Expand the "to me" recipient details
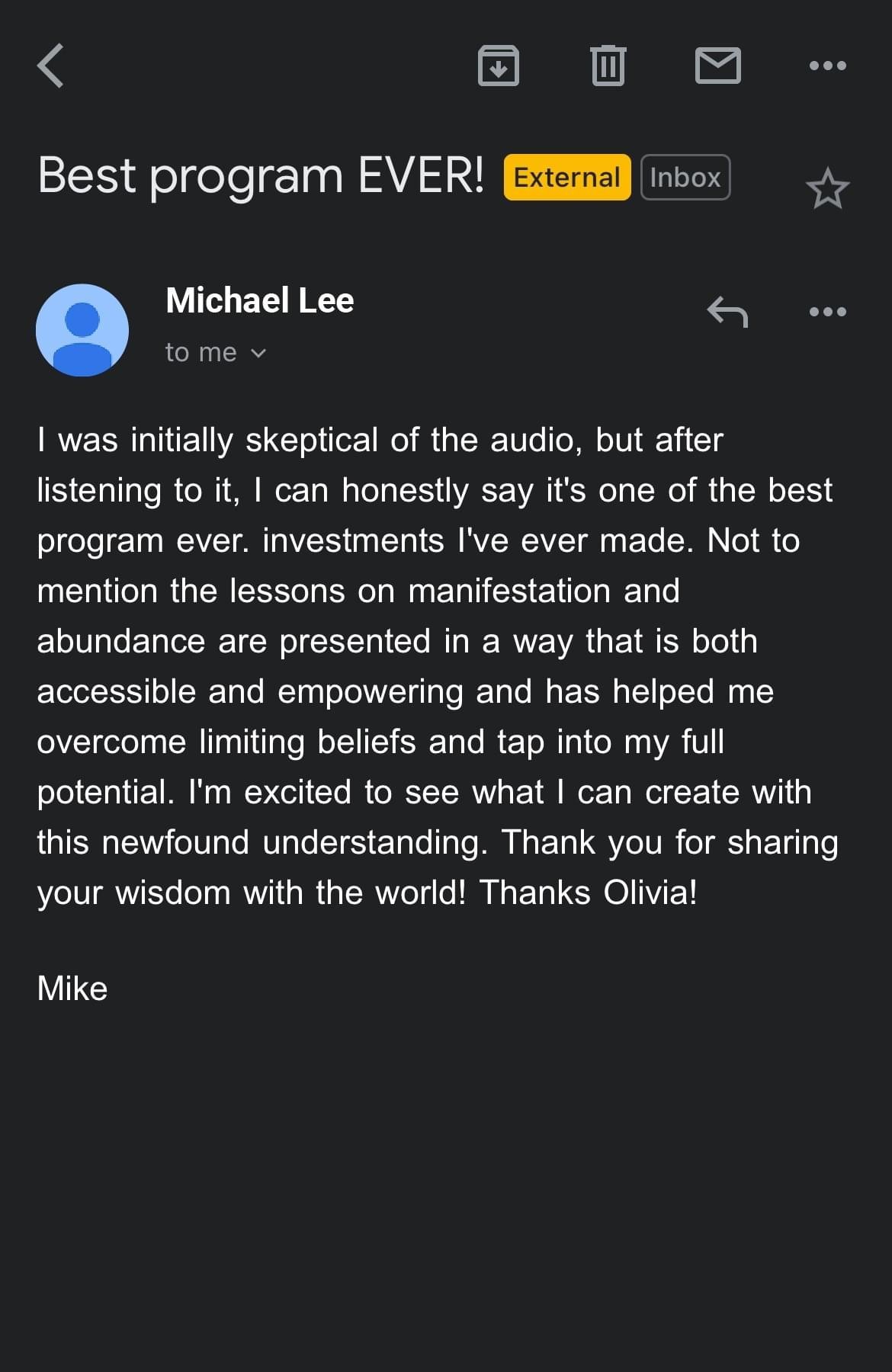The image size is (892, 1372). point(200,351)
